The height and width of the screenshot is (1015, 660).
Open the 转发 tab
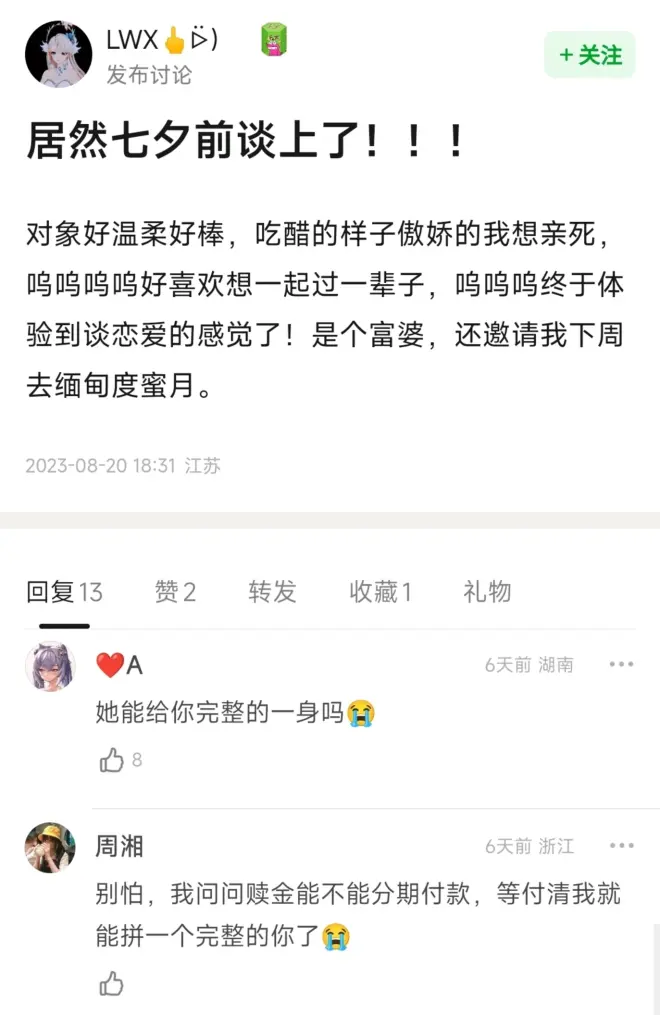(x=273, y=592)
